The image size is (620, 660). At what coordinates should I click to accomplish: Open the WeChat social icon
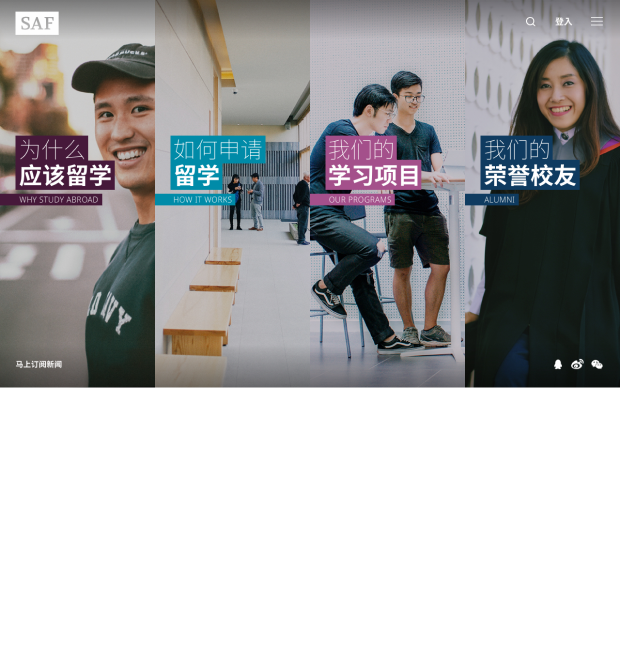tap(597, 365)
